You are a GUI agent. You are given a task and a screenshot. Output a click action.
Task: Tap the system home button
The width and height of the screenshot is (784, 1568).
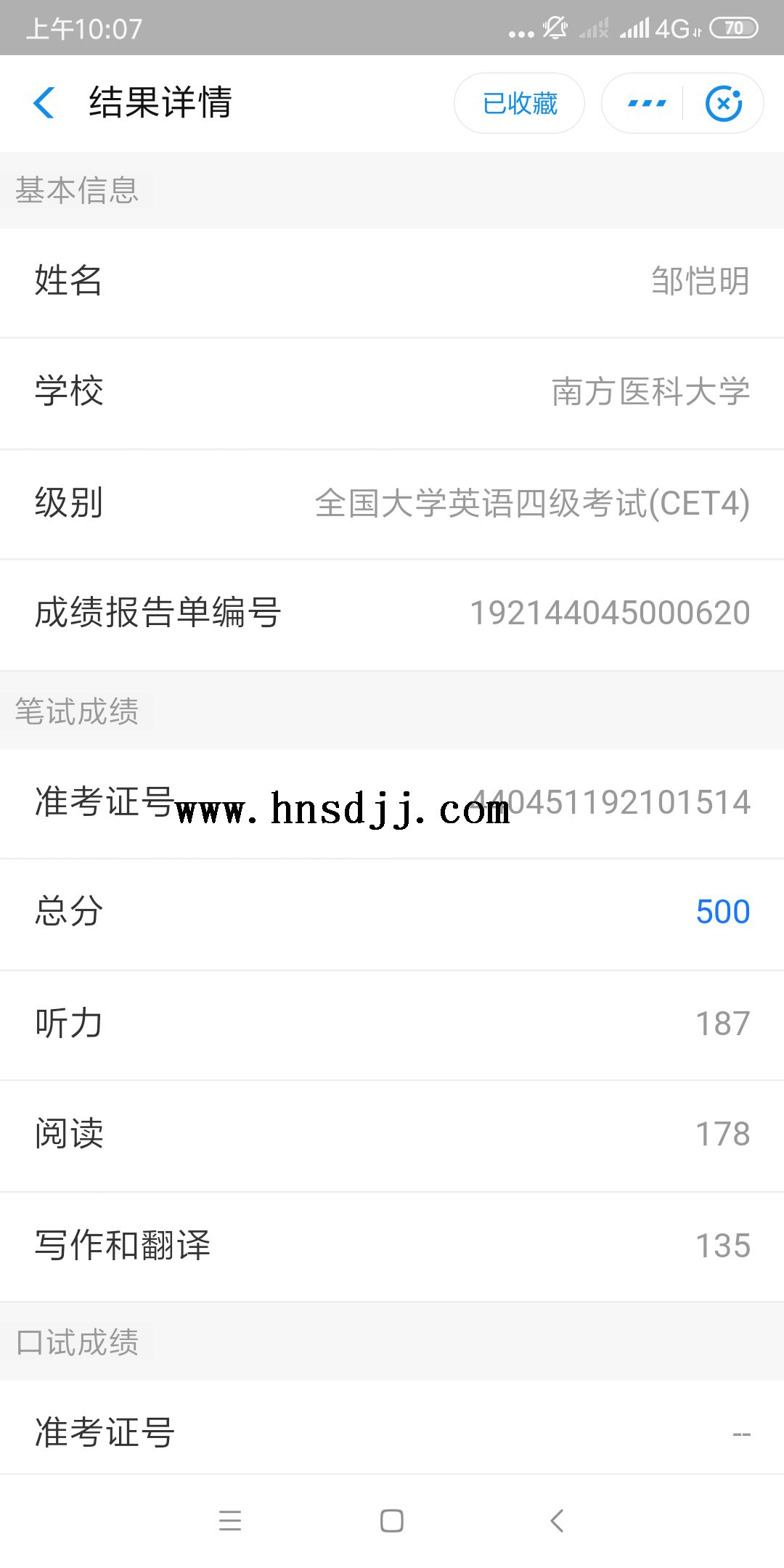pos(392,1520)
